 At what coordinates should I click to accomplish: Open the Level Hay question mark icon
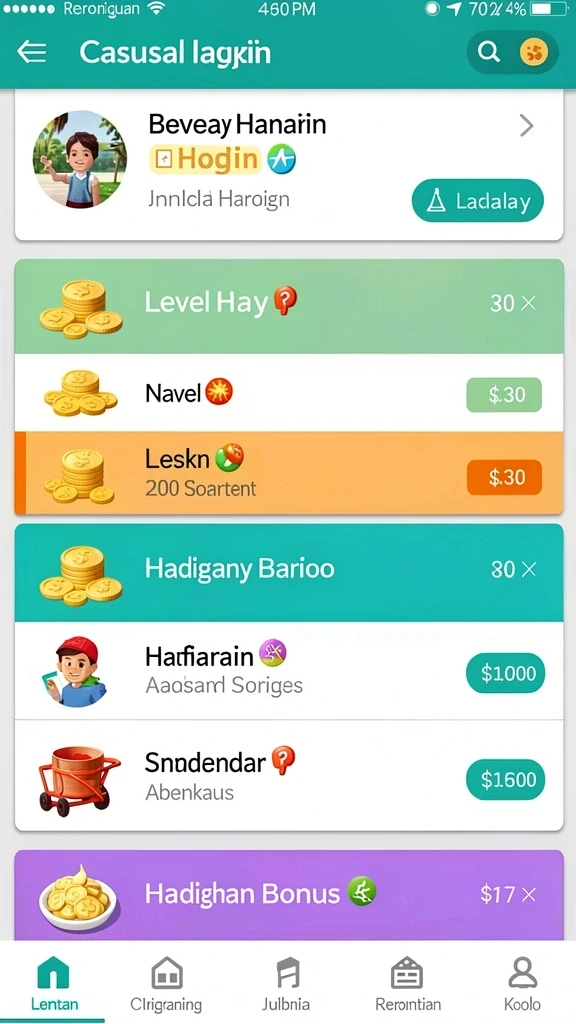(285, 300)
